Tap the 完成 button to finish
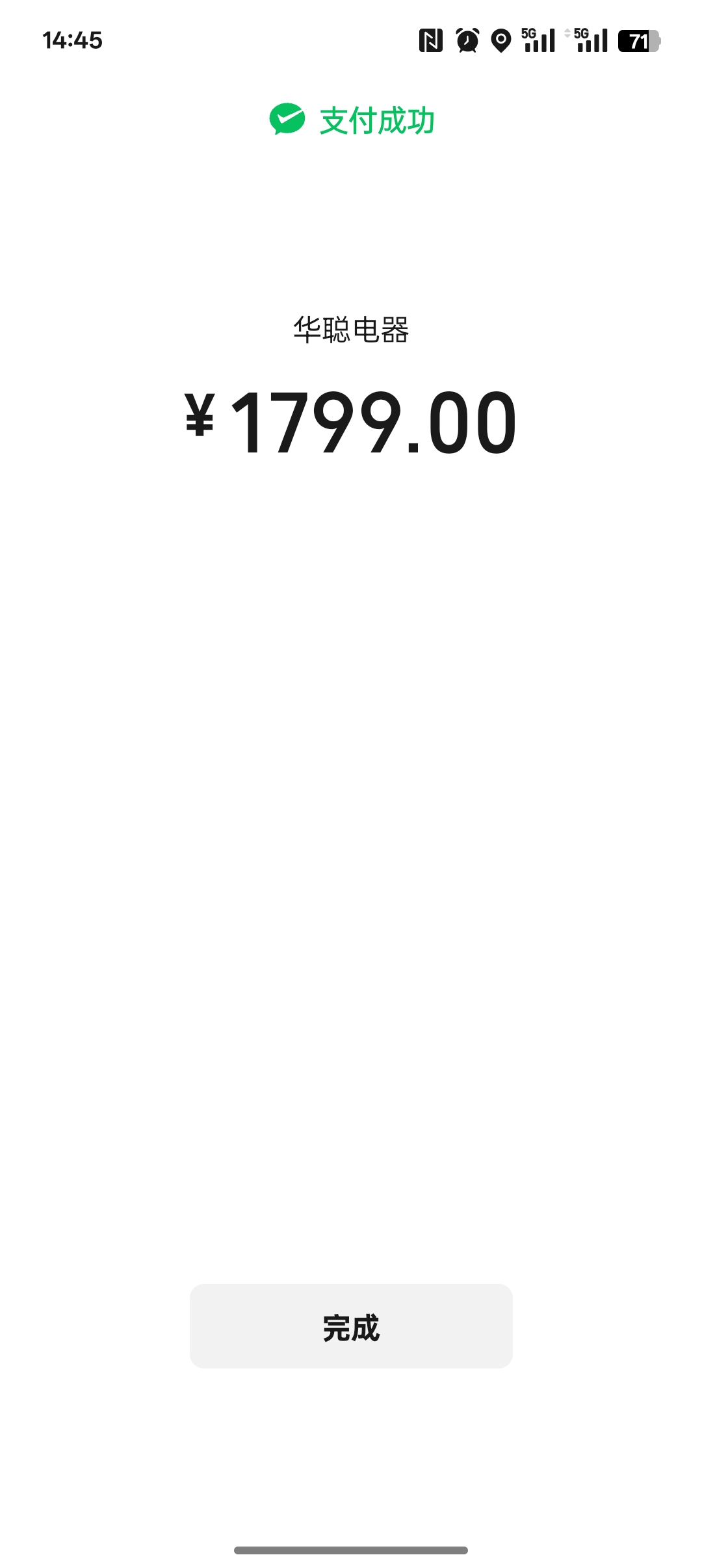The width and height of the screenshot is (702, 1568). (351, 1326)
